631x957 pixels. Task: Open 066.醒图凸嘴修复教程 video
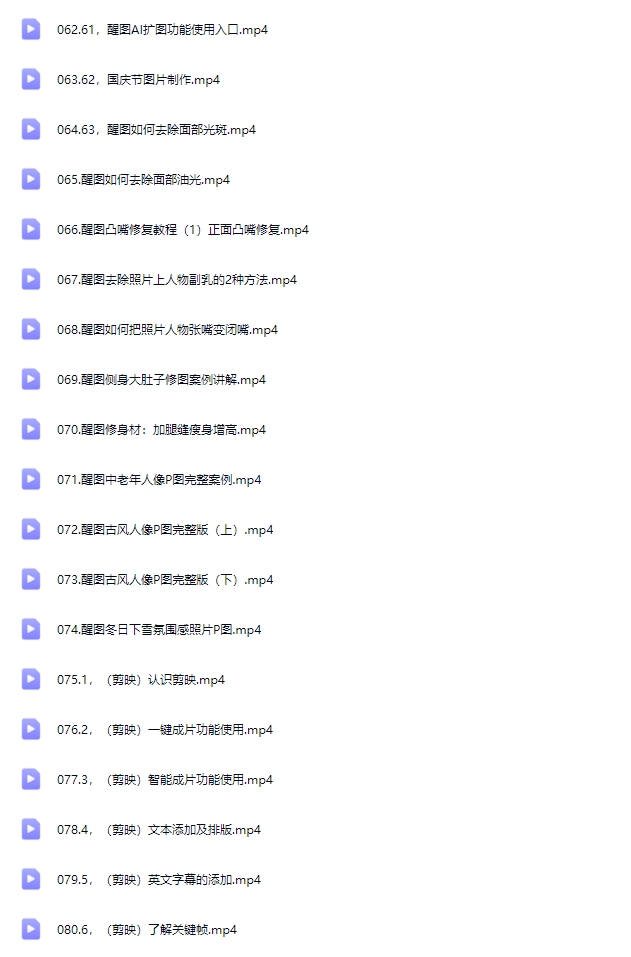182,230
